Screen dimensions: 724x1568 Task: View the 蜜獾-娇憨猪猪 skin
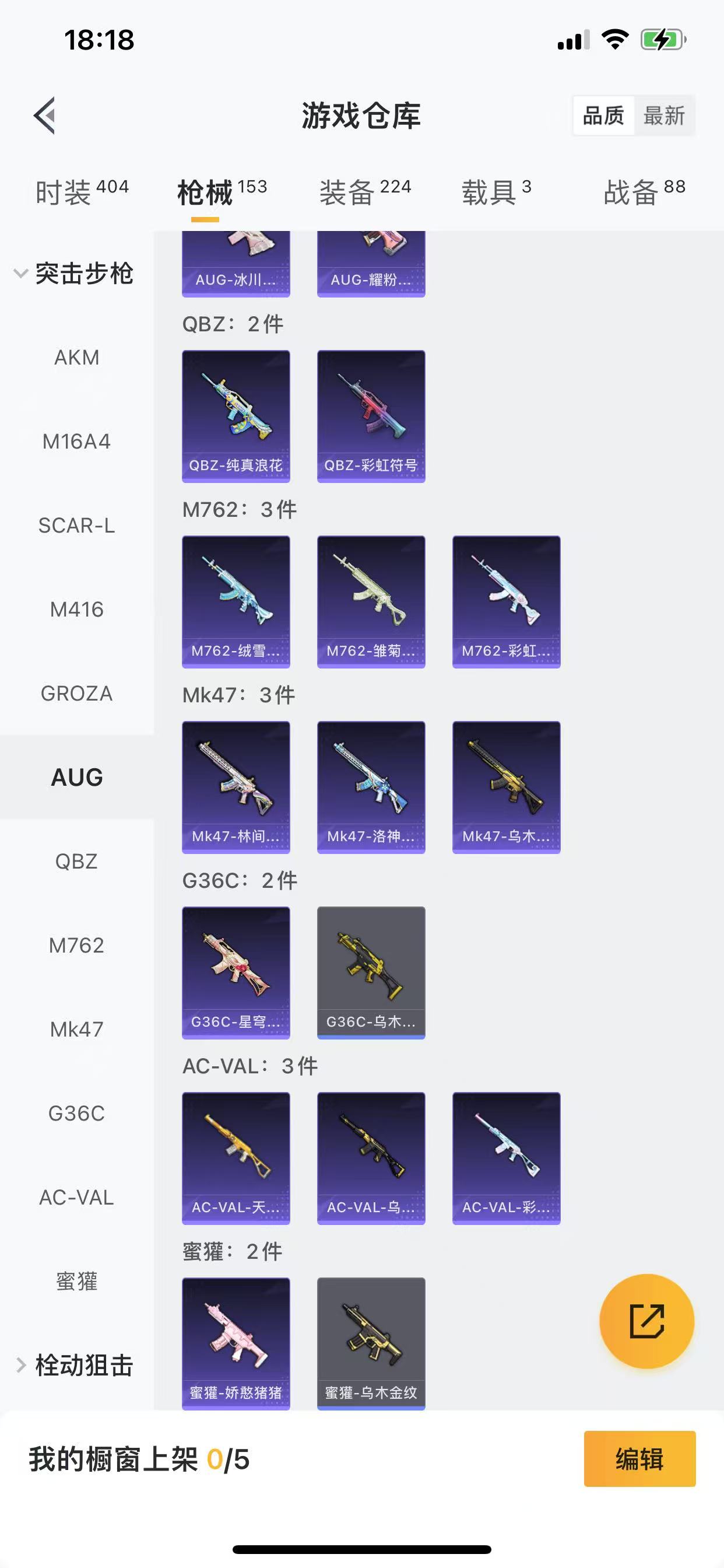click(236, 1343)
